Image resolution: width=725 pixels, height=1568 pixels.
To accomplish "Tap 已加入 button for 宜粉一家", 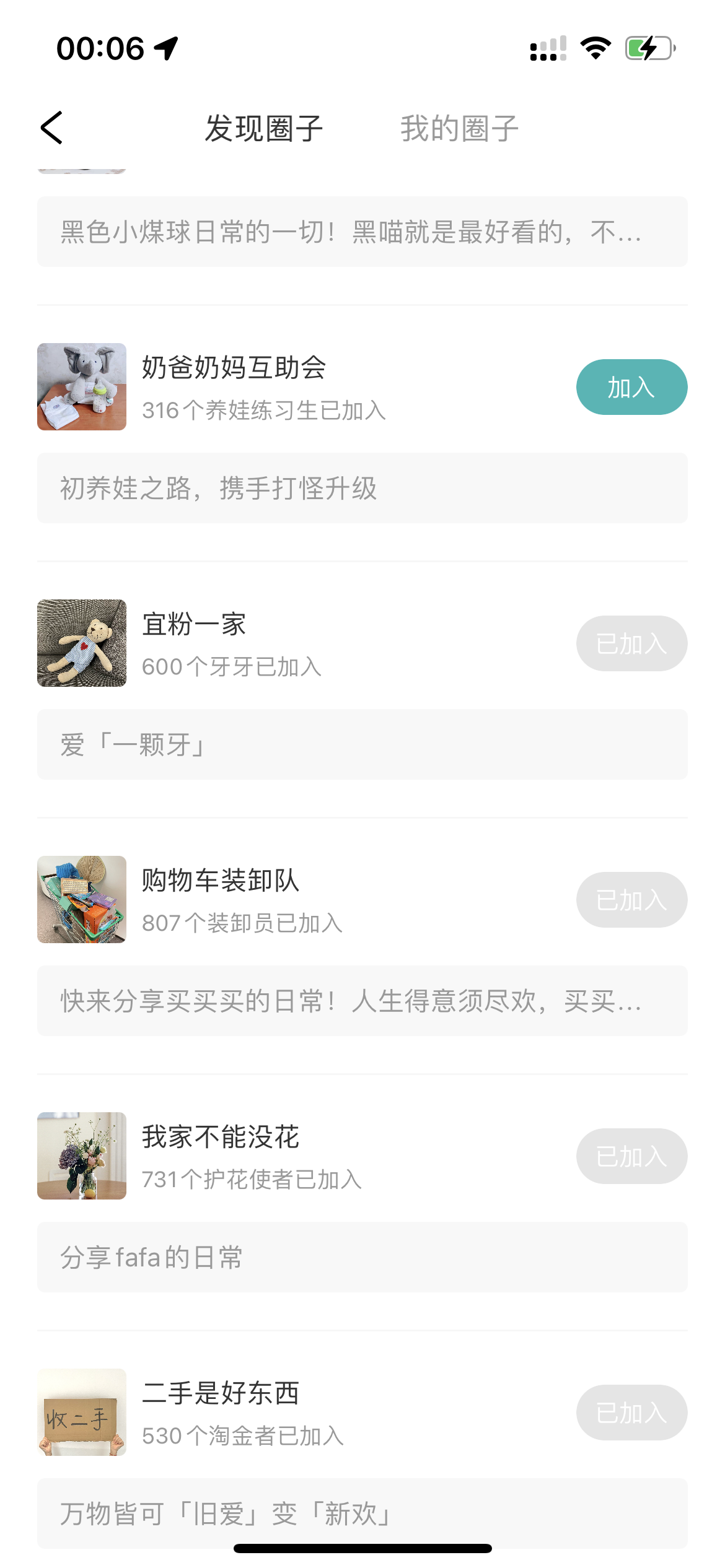I will [631, 643].
